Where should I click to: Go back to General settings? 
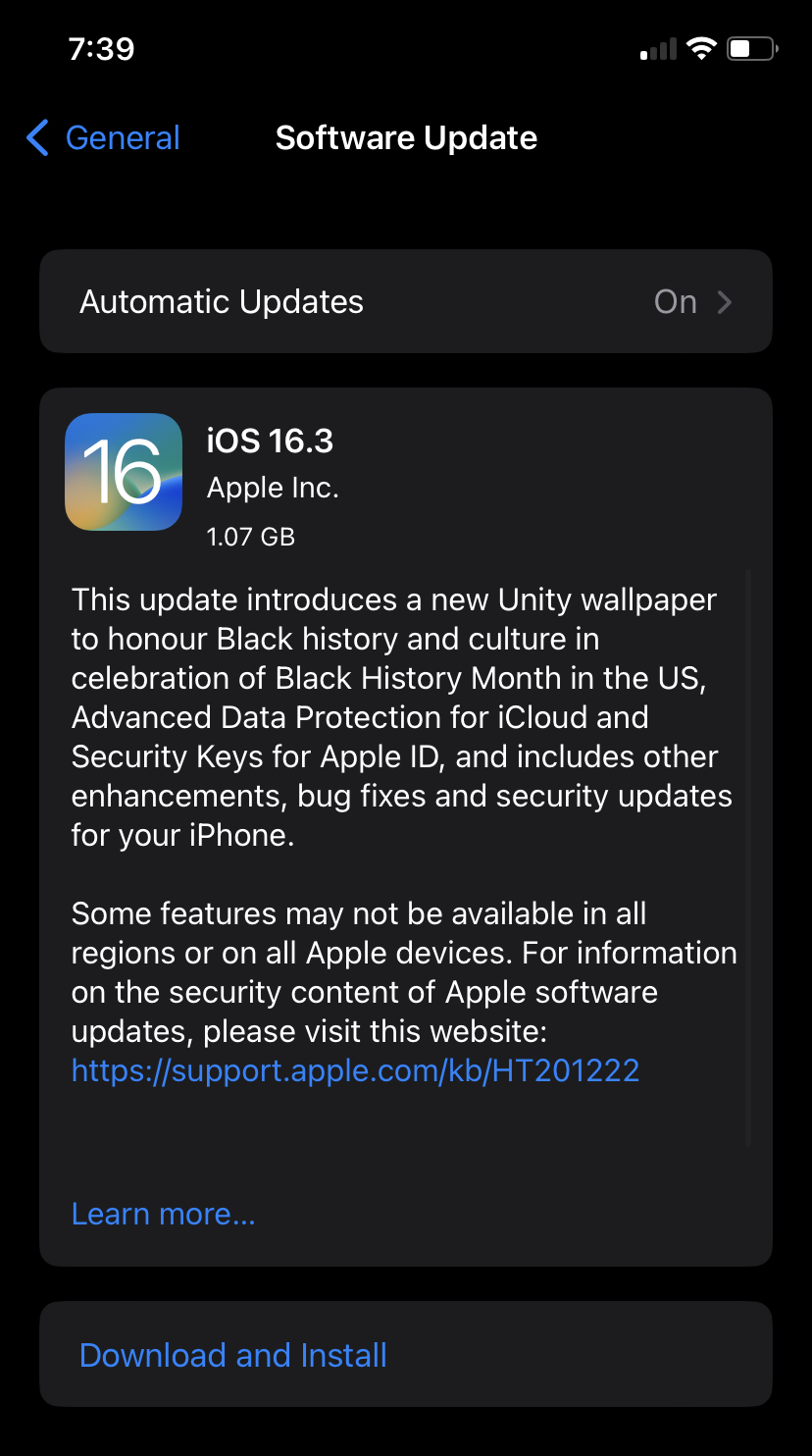point(103,138)
